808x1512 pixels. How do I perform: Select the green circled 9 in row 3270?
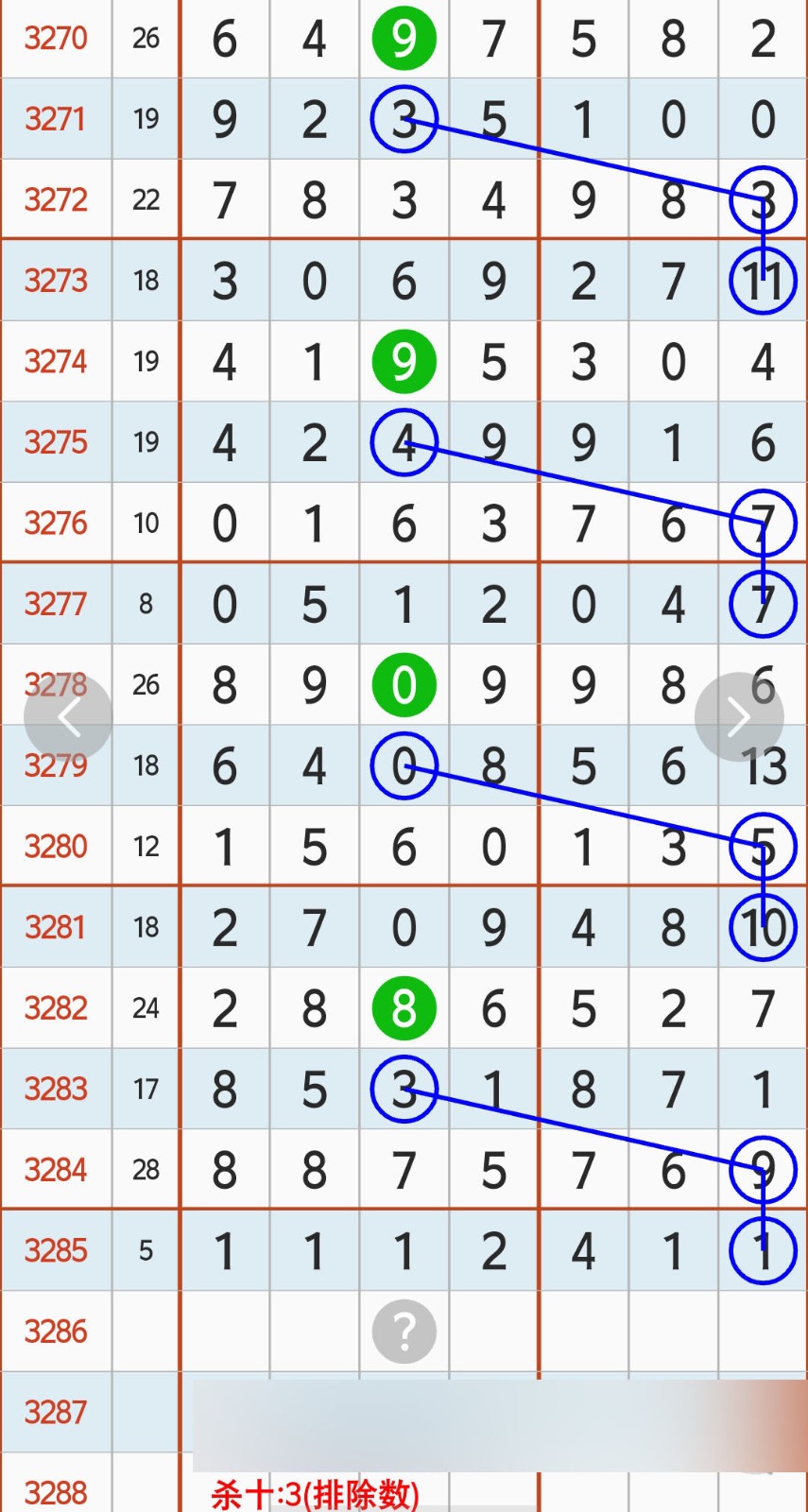tap(404, 39)
